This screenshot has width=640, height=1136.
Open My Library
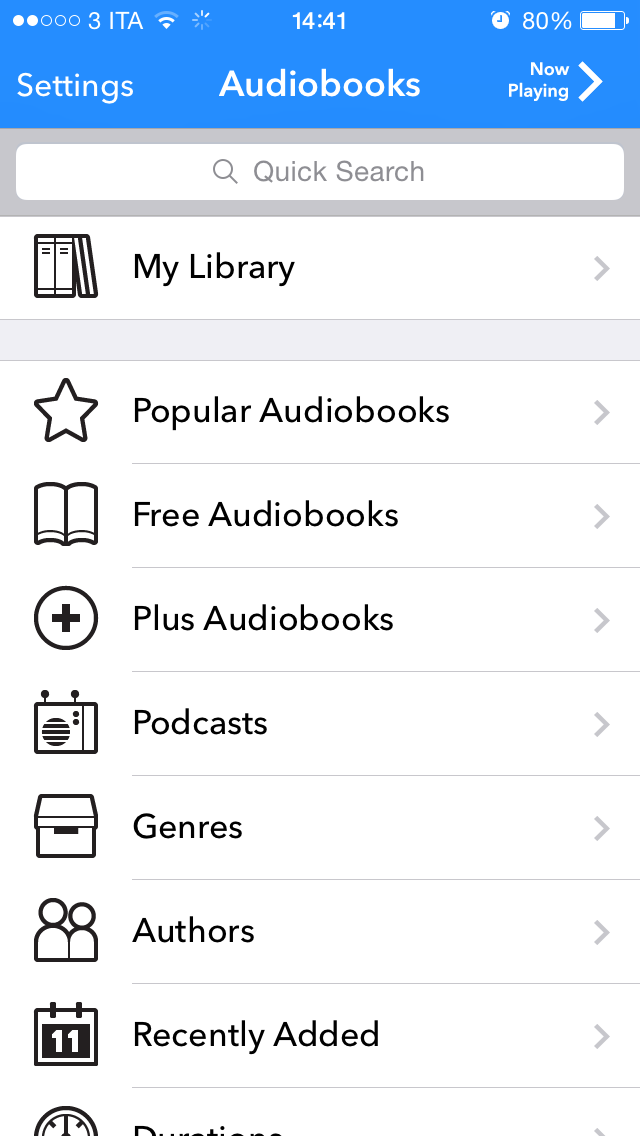(x=320, y=268)
